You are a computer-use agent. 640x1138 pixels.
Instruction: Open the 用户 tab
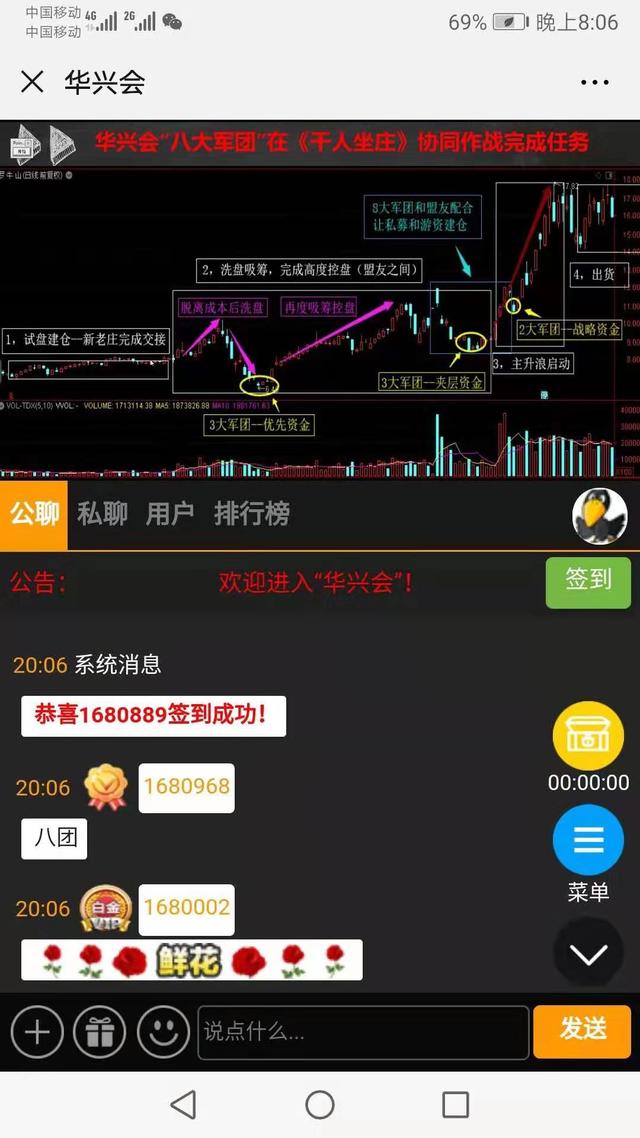tap(170, 514)
